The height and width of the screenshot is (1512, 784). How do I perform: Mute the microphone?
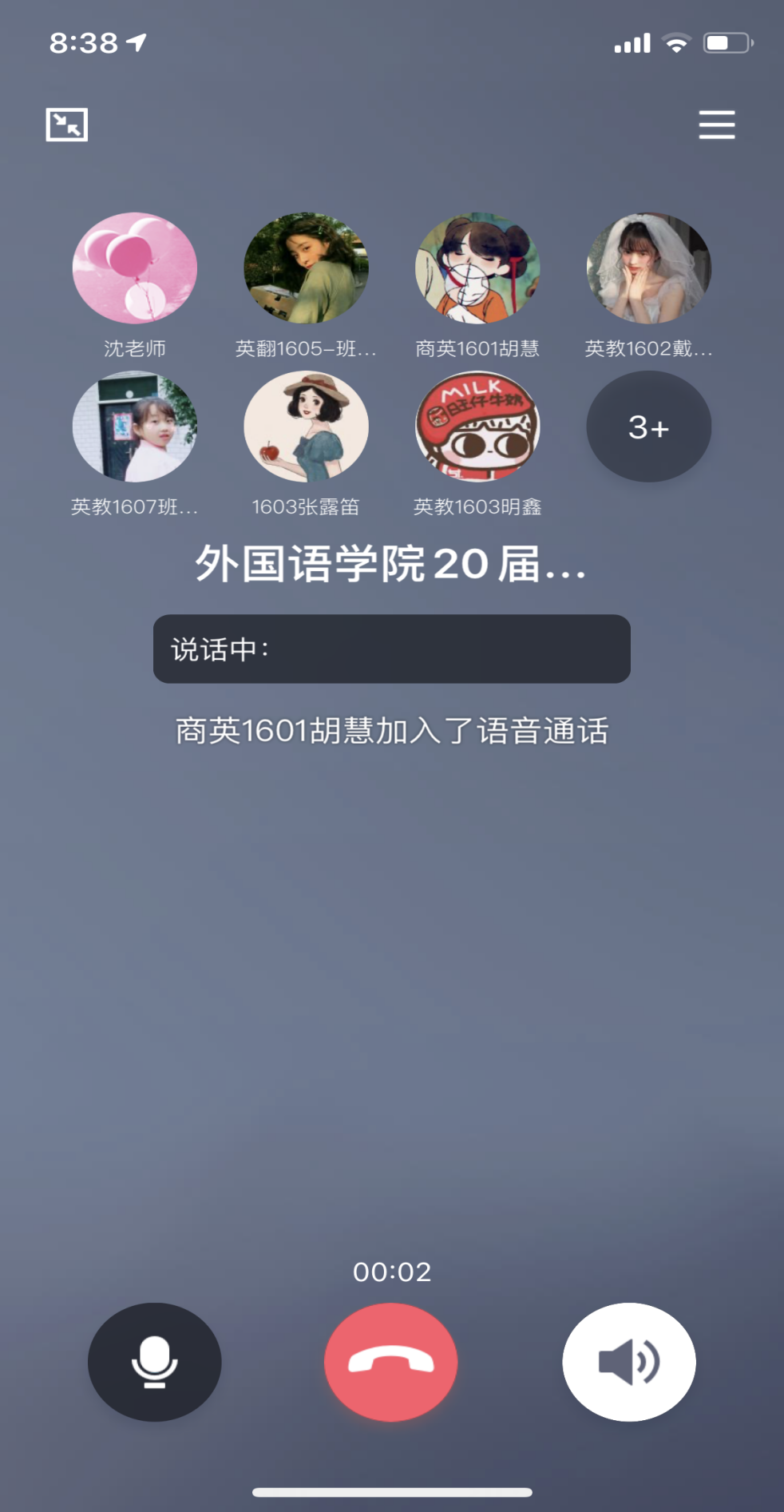point(154,1361)
